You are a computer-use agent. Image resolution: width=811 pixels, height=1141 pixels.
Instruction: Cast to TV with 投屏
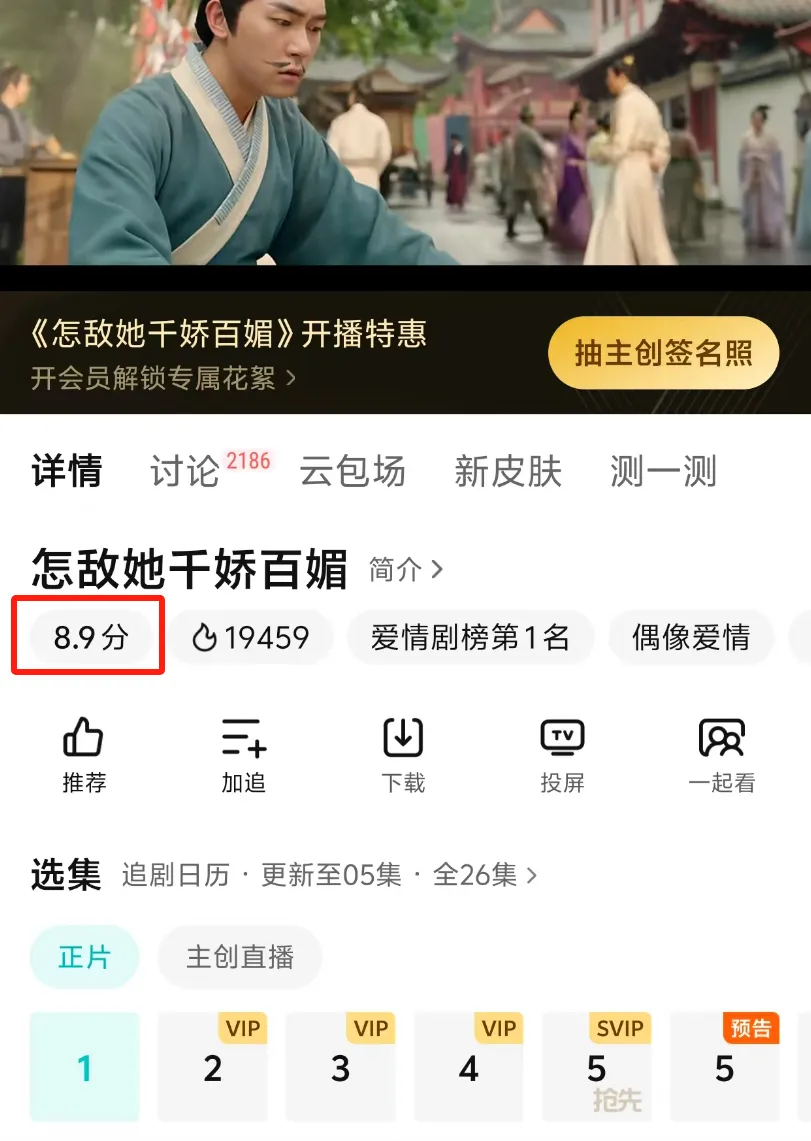click(x=562, y=755)
